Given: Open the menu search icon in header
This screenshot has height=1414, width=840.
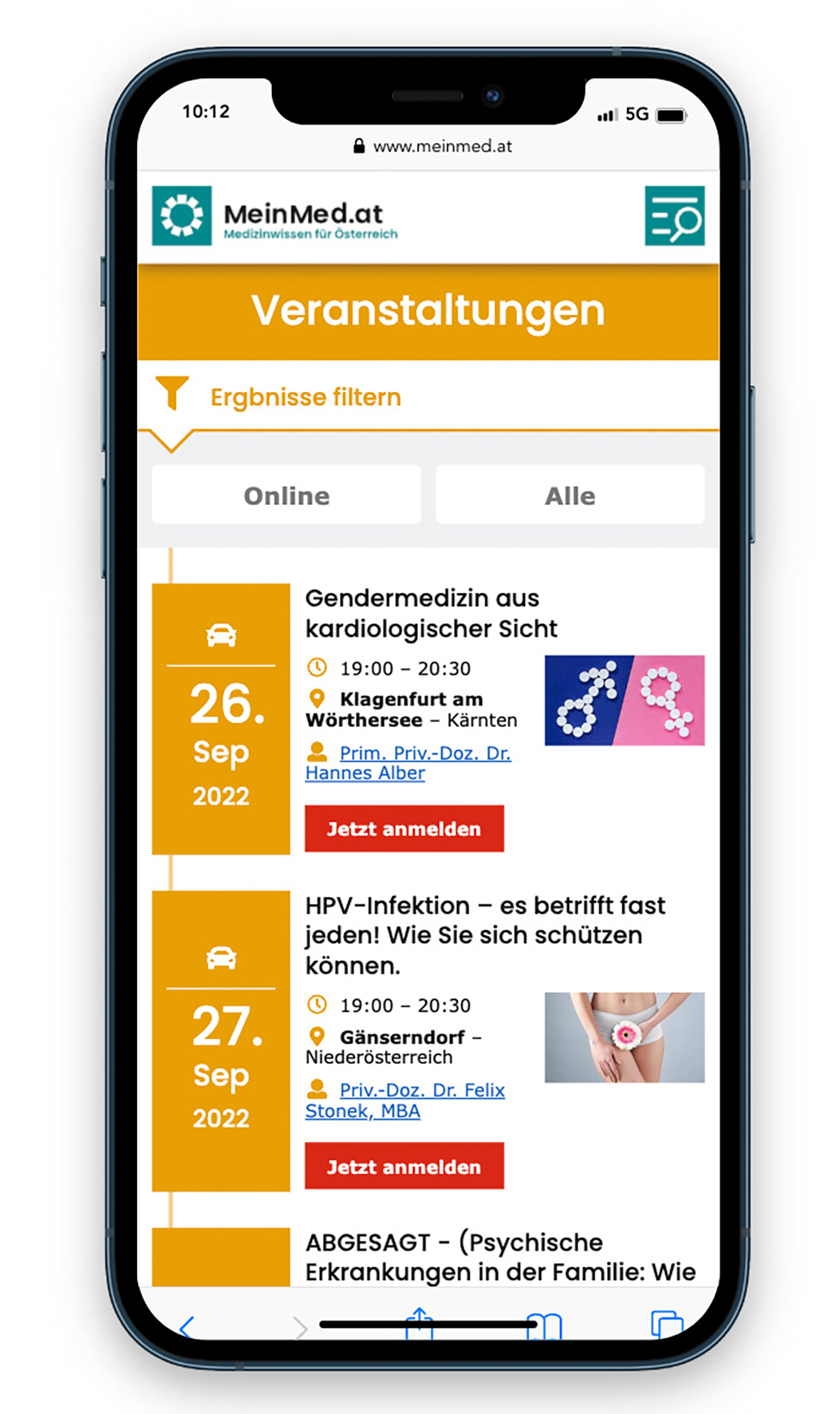Looking at the screenshot, I should tap(674, 215).
